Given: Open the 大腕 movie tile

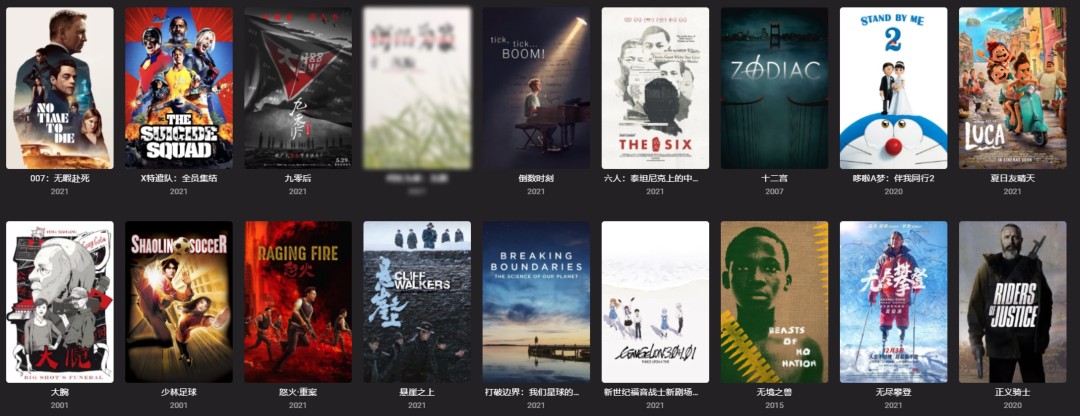Looking at the screenshot, I should [59, 301].
